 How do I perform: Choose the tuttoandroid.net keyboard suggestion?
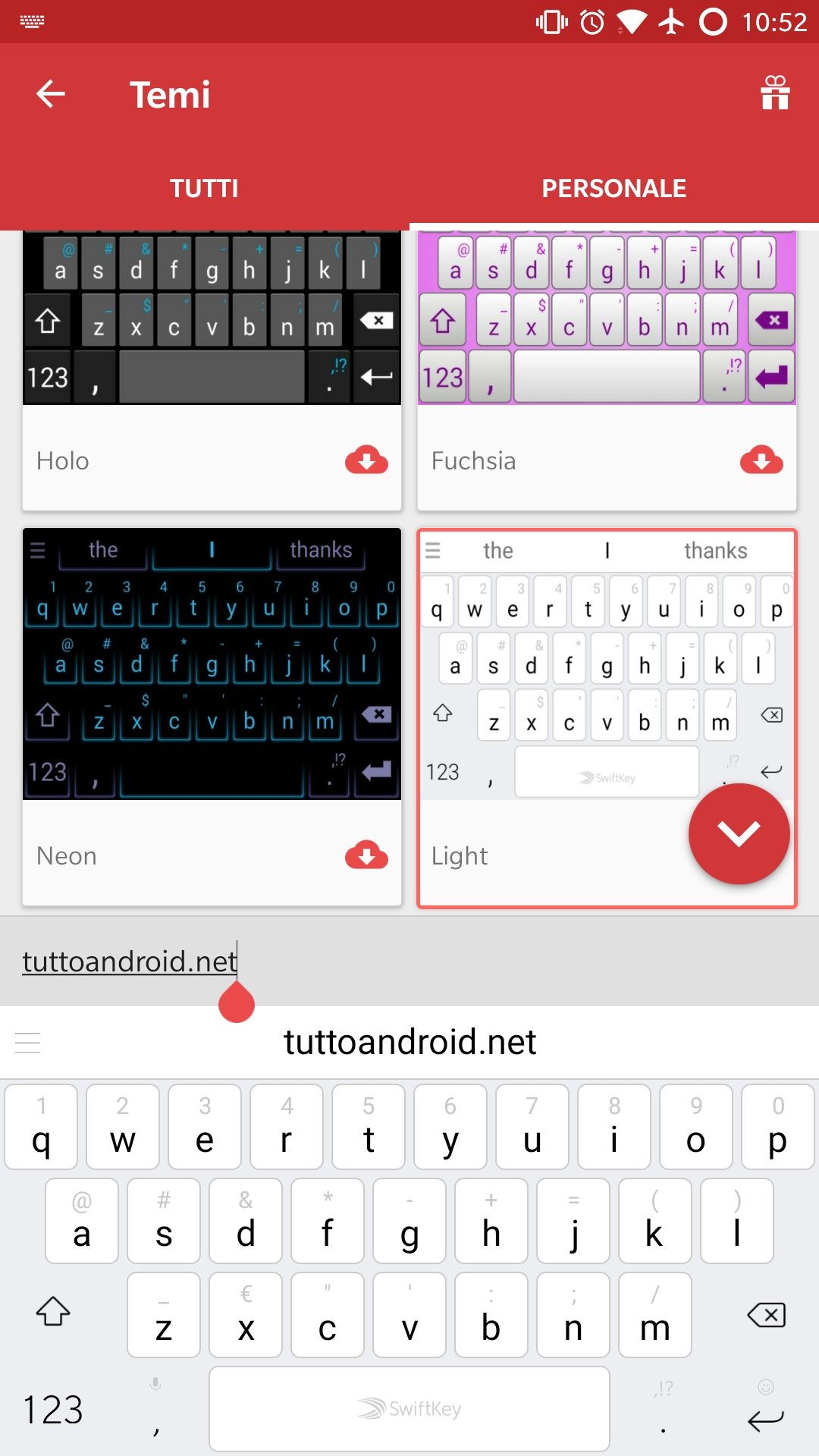pyautogui.click(x=409, y=1042)
